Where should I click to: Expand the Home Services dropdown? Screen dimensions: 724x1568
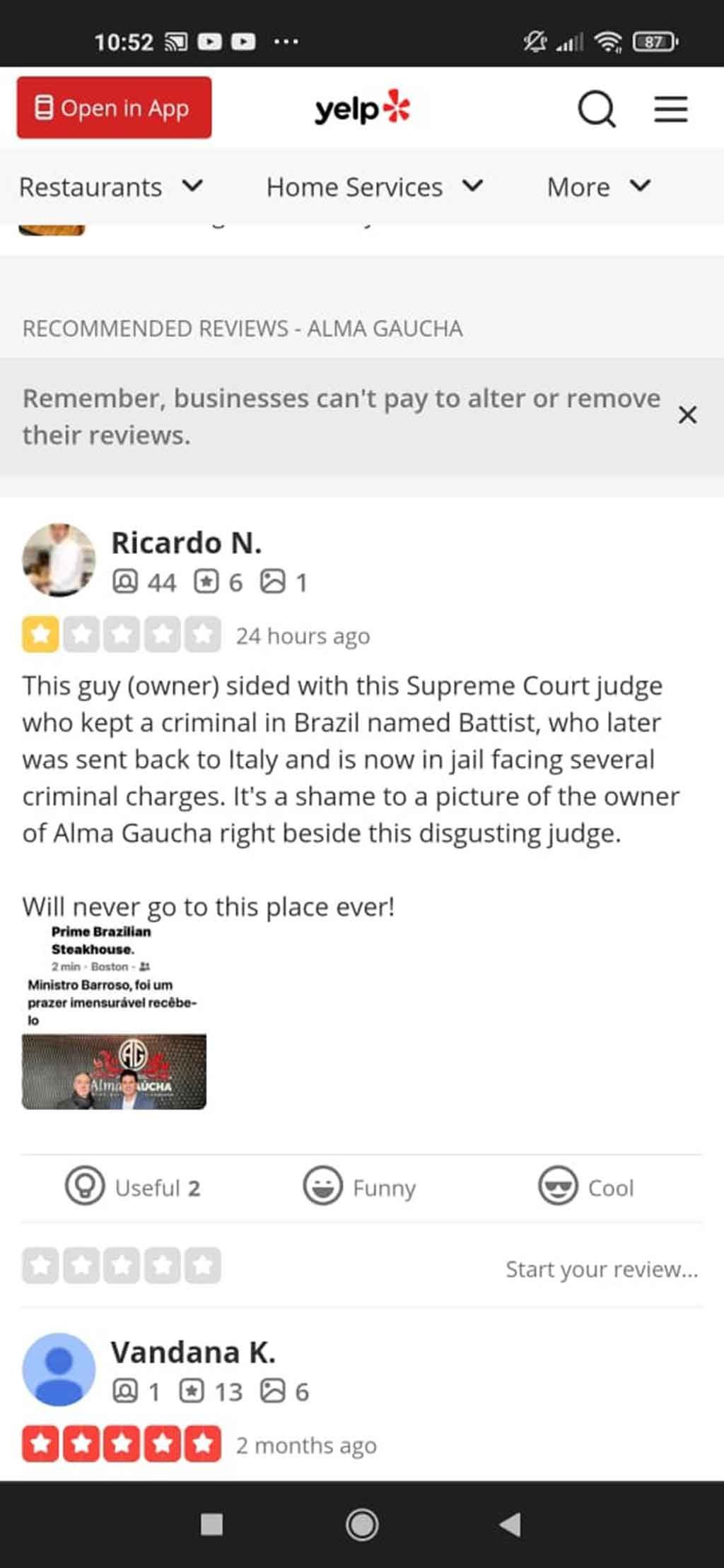[x=375, y=187]
